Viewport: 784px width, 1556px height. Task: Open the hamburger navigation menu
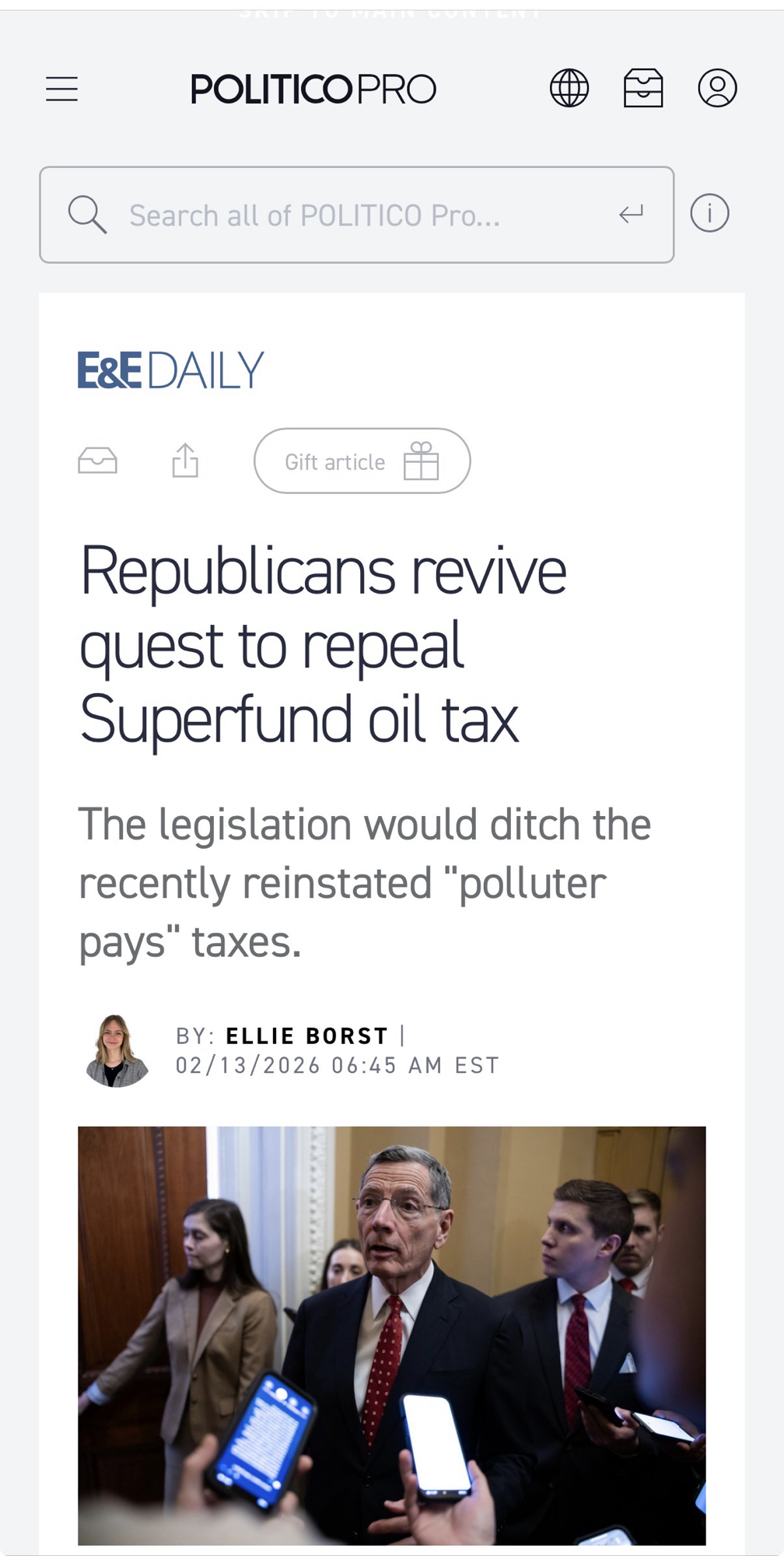click(62, 89)
